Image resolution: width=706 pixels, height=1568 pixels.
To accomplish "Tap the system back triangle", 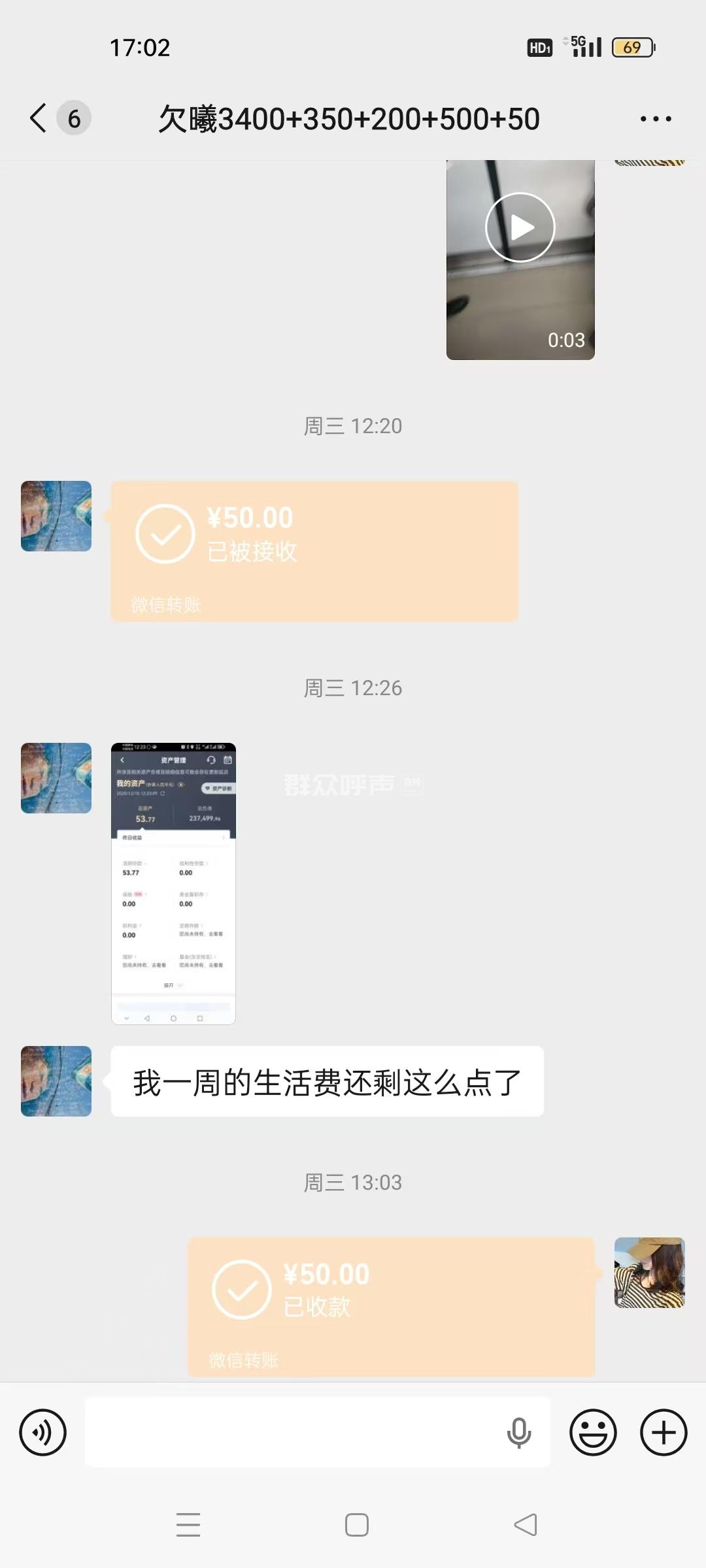I will coord(526,1524).
